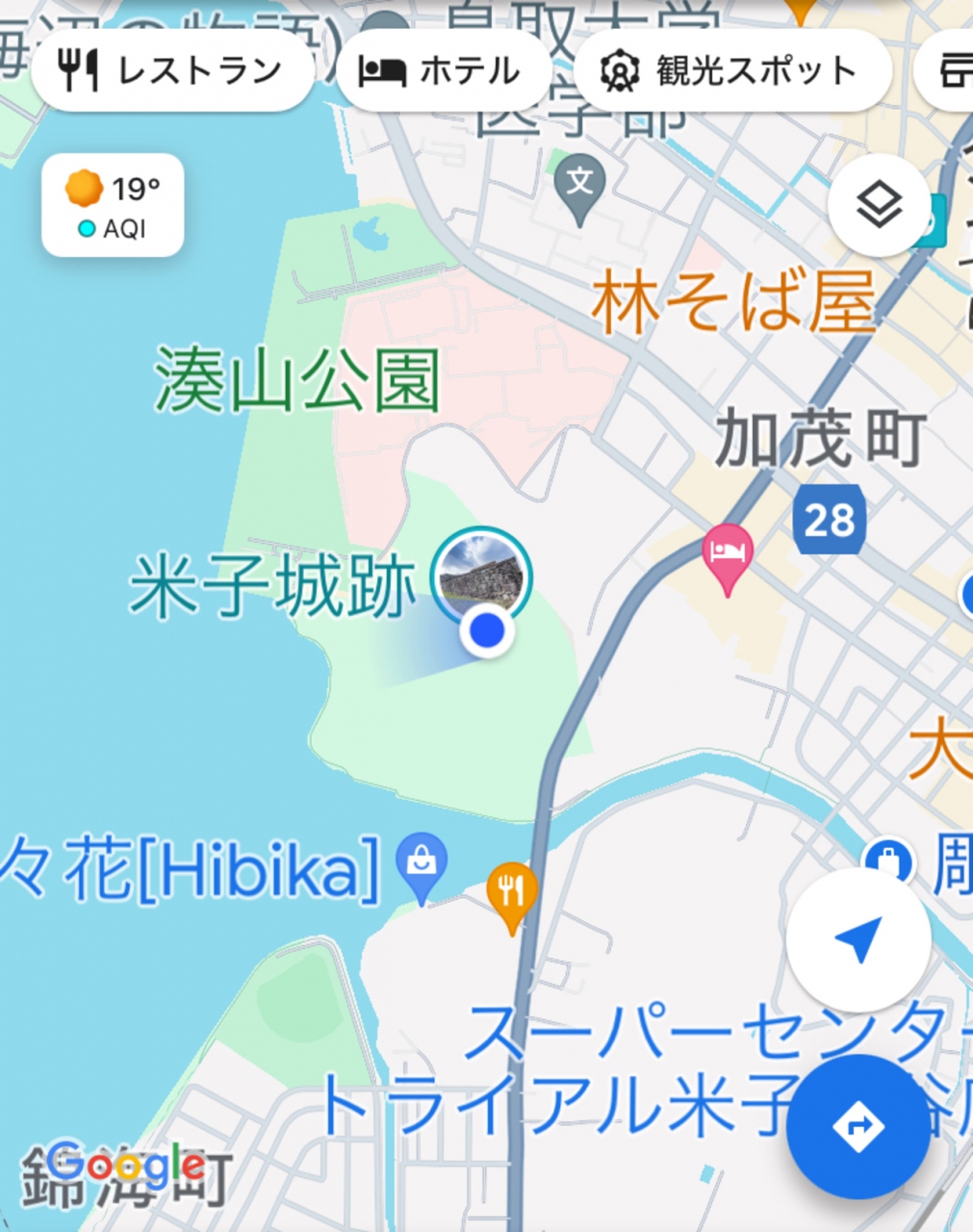The width and height of the screenshot is (973, 1232).
Task: Recenter map on my location
Action: (x=858, y=939)
